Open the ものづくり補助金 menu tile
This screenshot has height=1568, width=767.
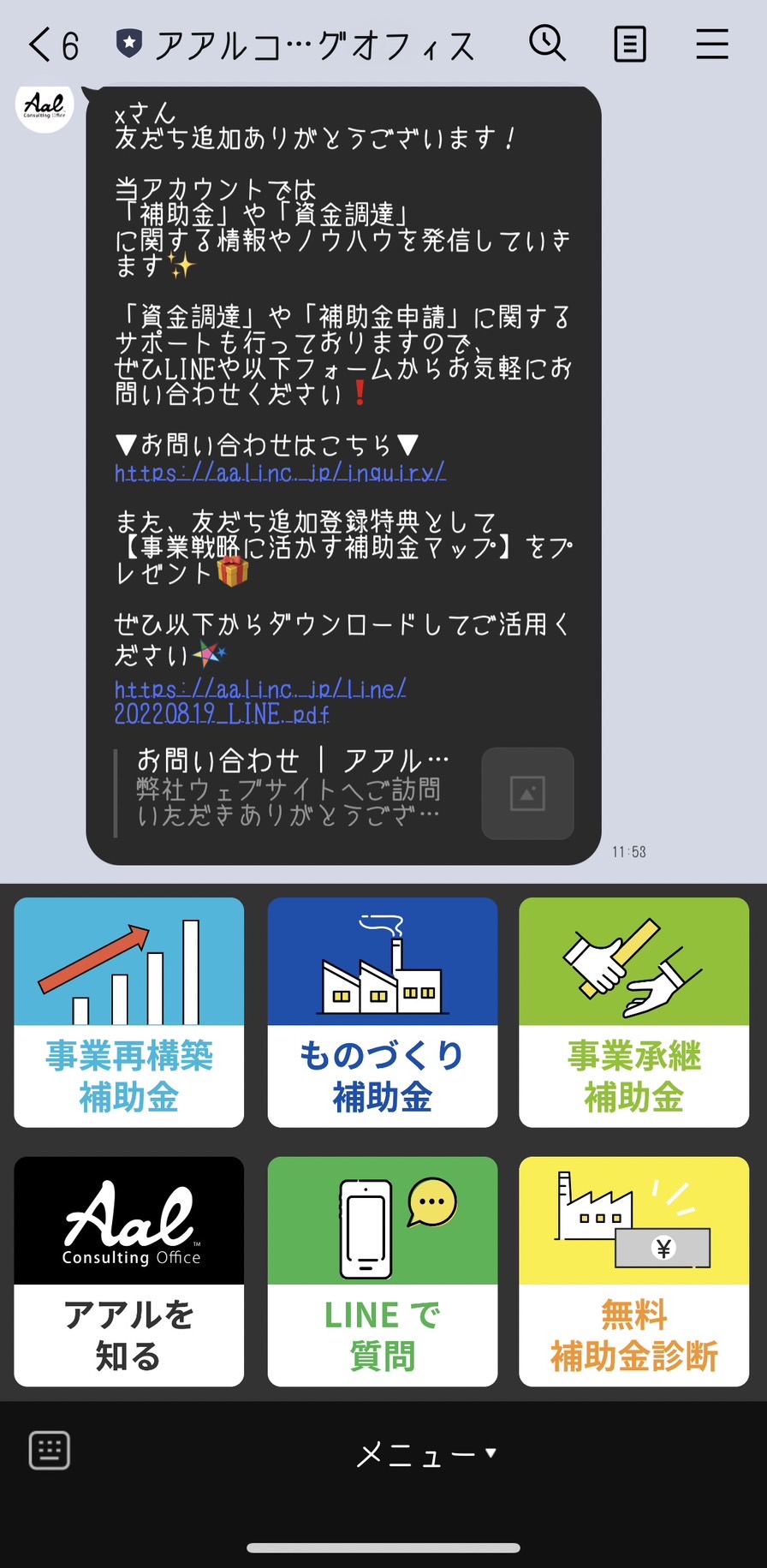382,1012
